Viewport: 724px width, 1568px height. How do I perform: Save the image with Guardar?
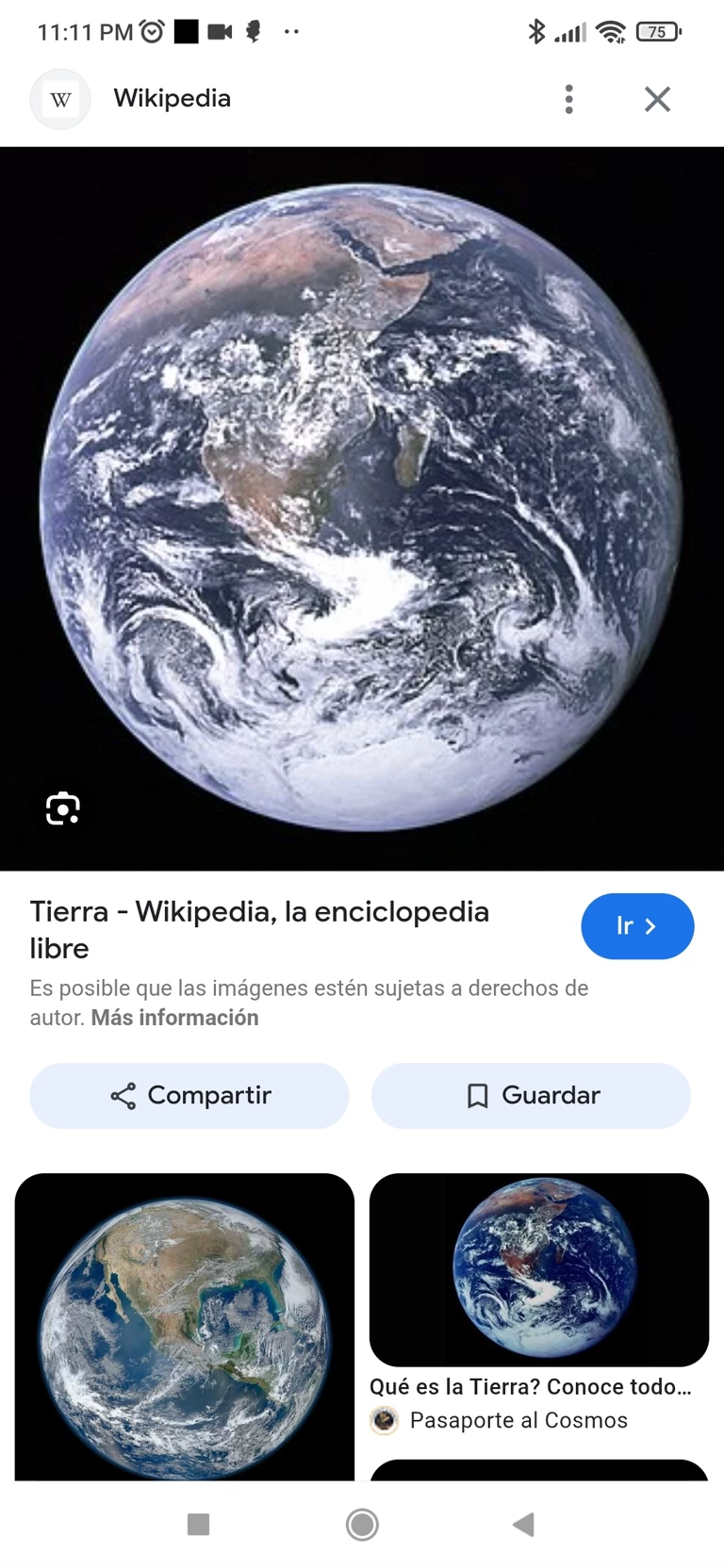pos(531,1095)
